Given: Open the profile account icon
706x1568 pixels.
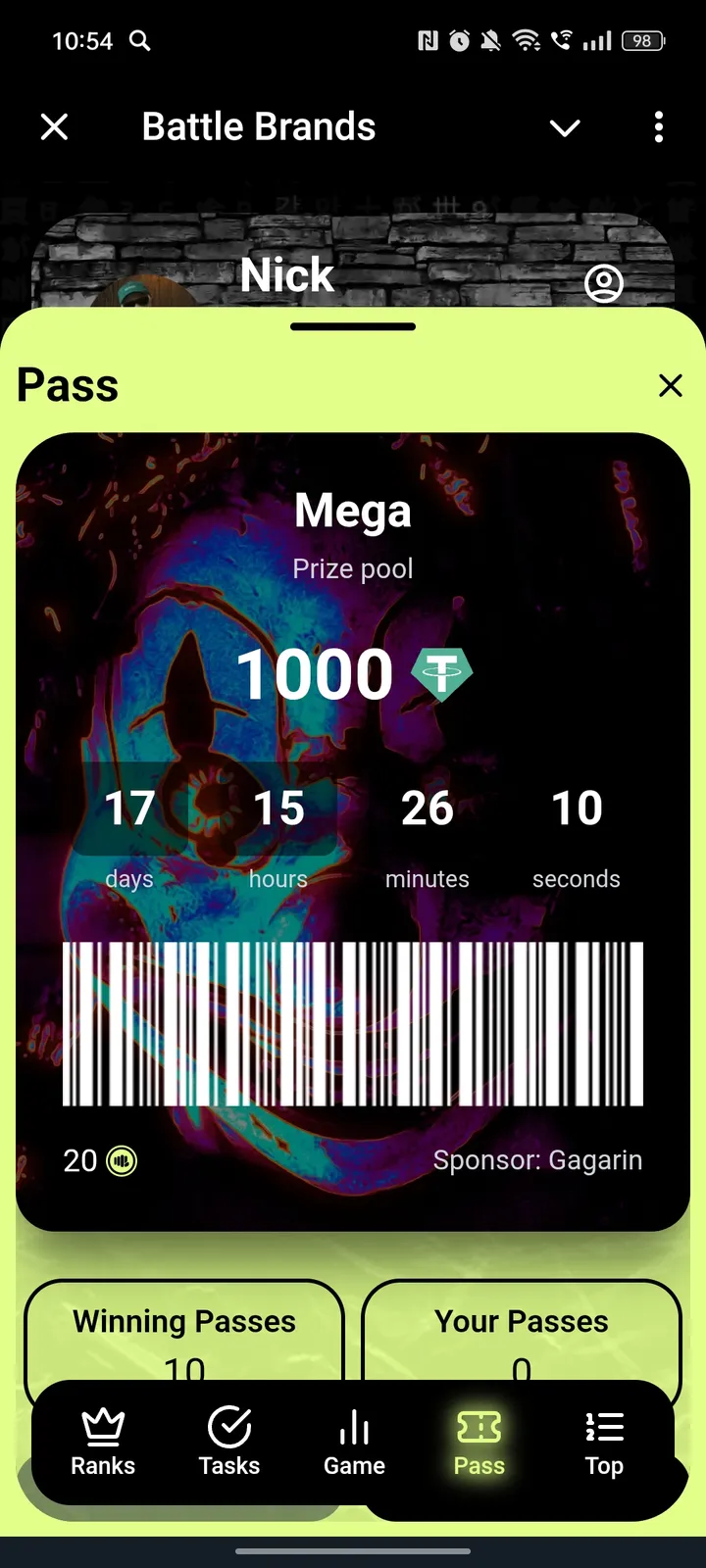Looking at the screenshot, I should (x=604, y=283).
